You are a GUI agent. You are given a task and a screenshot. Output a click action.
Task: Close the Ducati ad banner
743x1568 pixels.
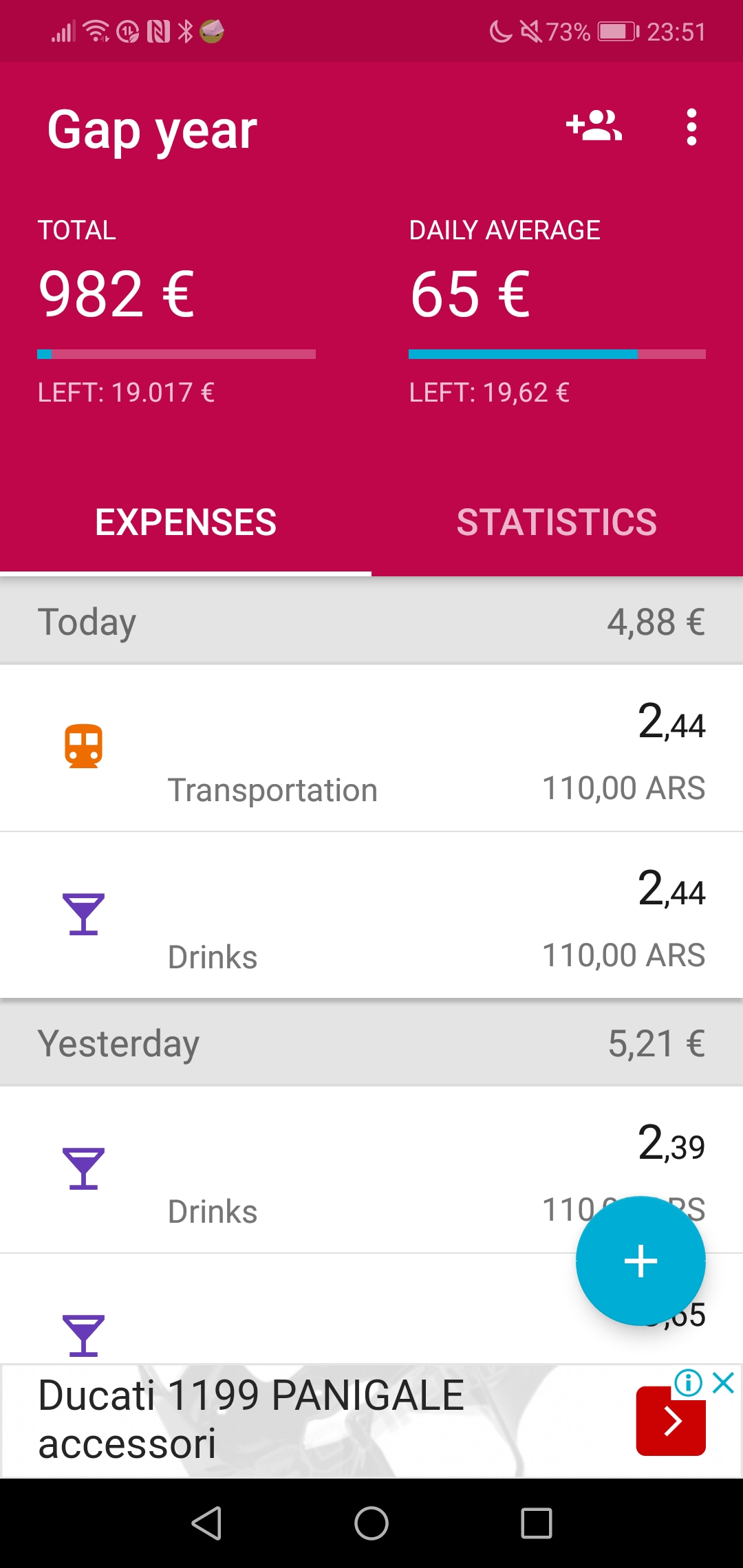coord(724,1382)
